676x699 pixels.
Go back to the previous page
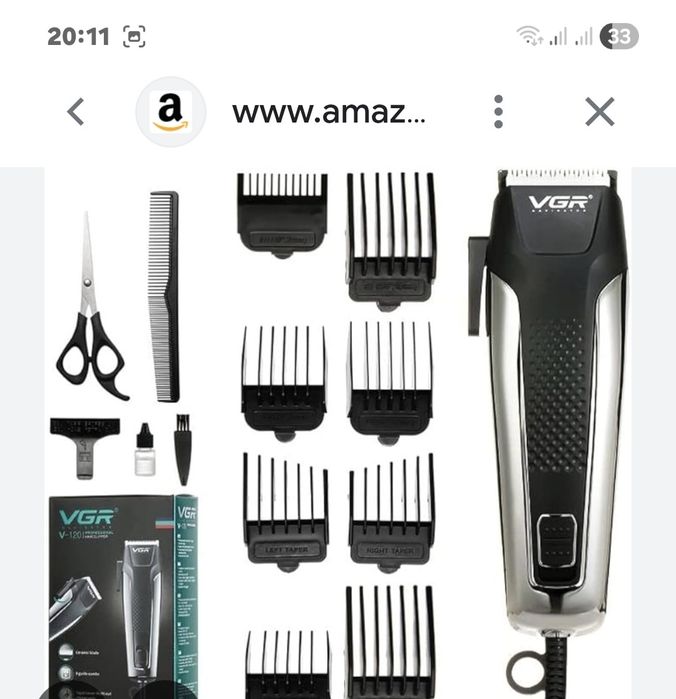tap(76, 112)
